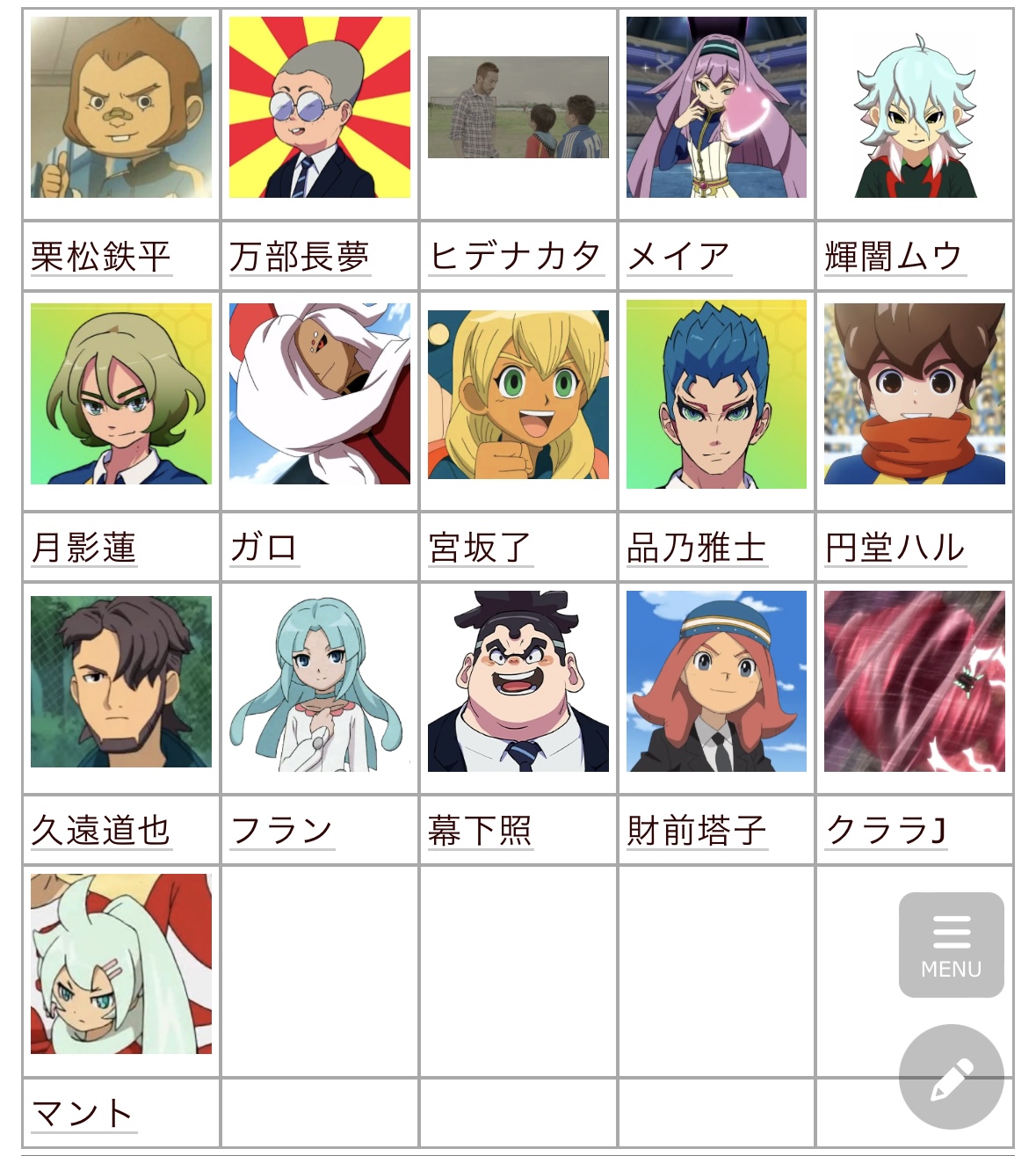Open the 久遠道也 link
This screenshot has width=1036, height=1156.
click(x=101, y=831)
